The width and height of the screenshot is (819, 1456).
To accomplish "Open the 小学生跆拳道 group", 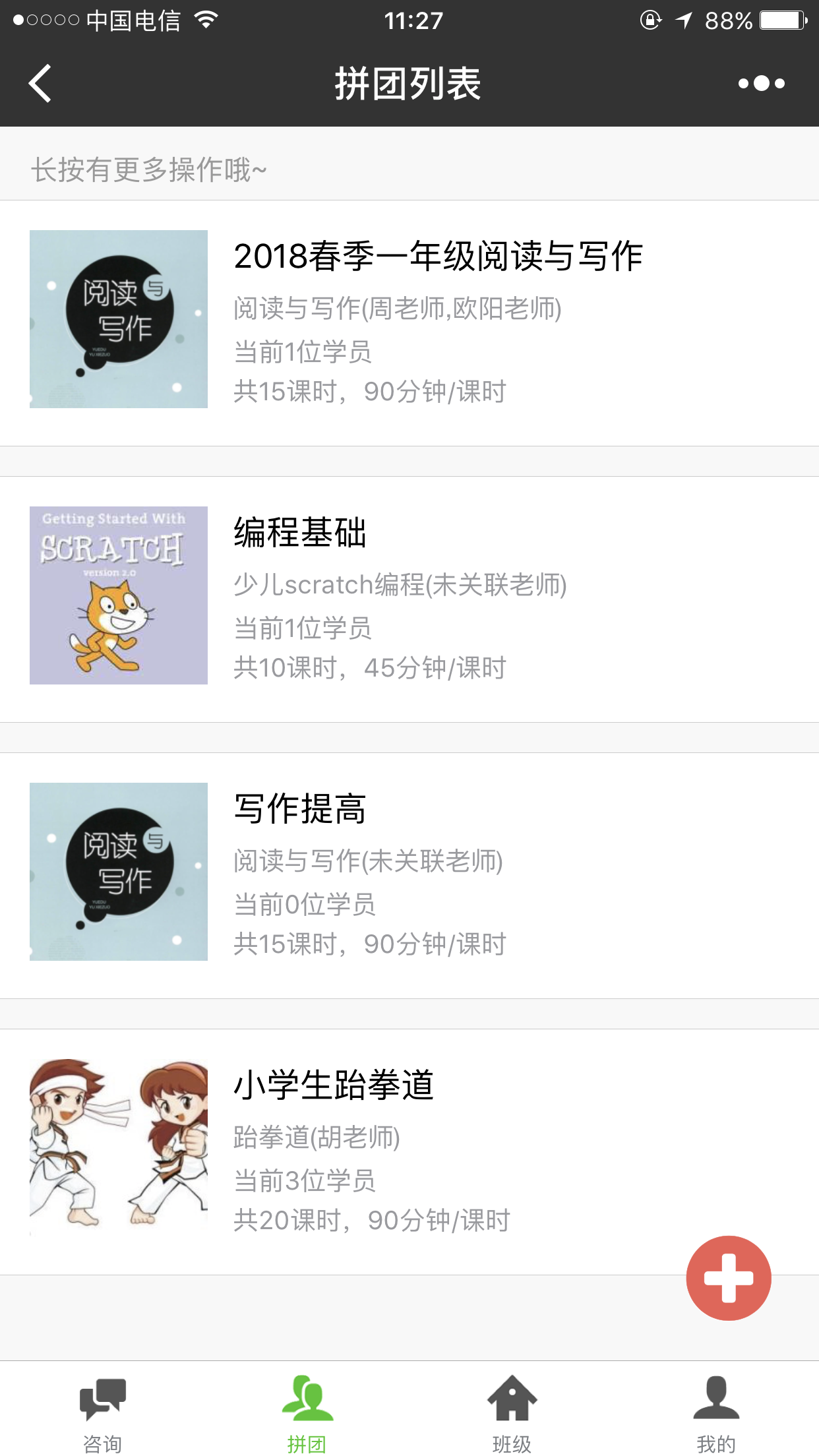I will pos(409,1152).
